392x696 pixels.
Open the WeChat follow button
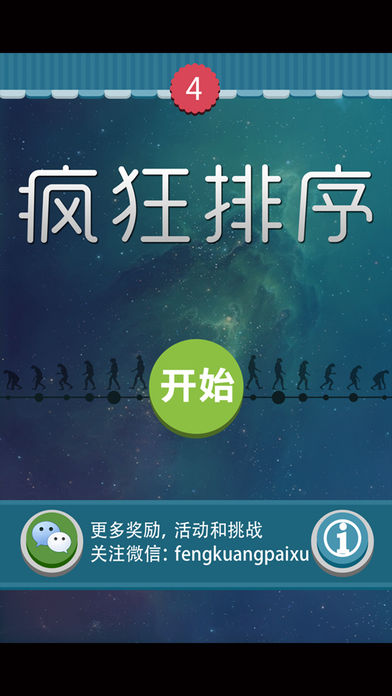[x=52, y=542]
